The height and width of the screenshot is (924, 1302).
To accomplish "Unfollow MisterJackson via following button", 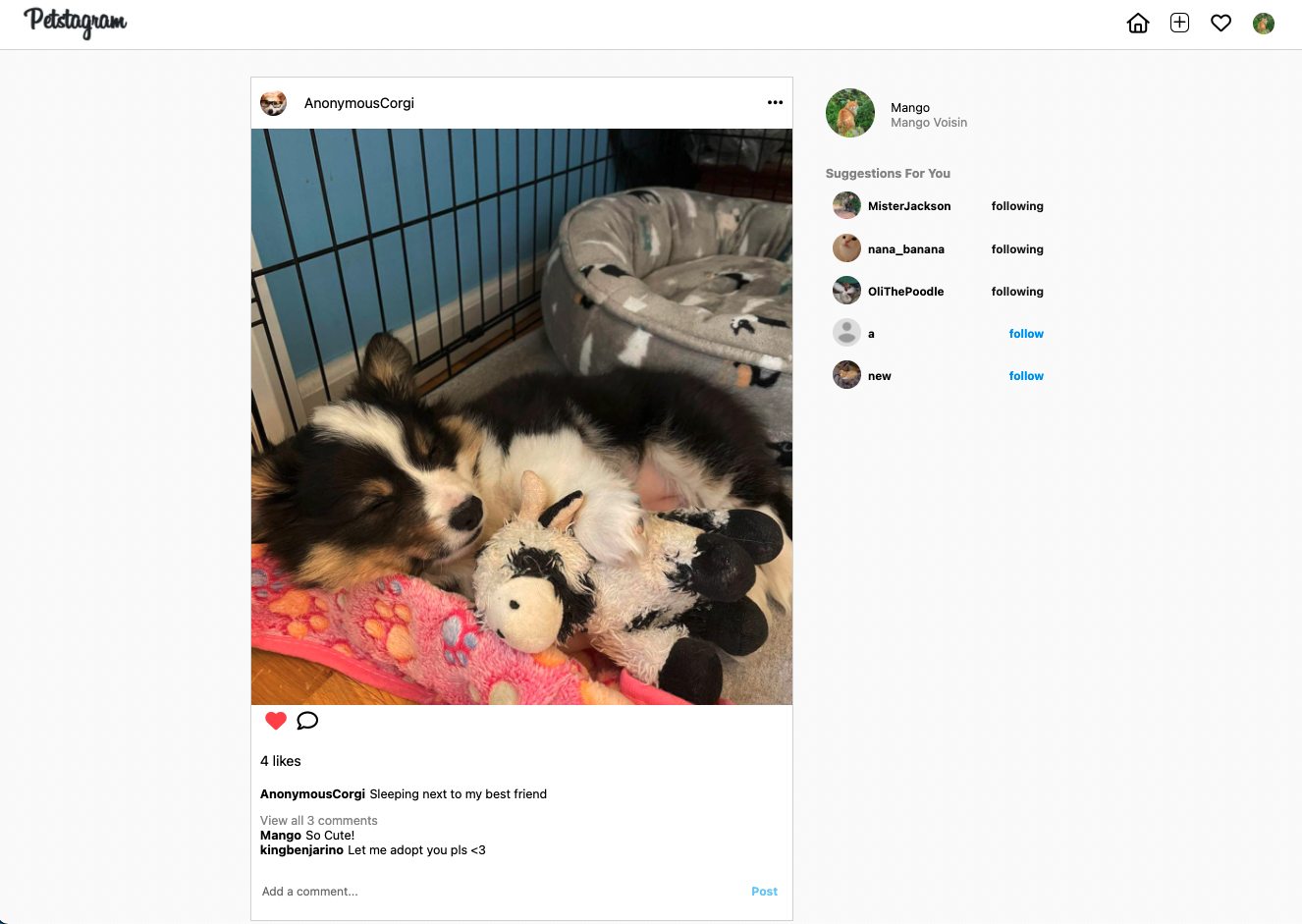I will pos(1017,206).
